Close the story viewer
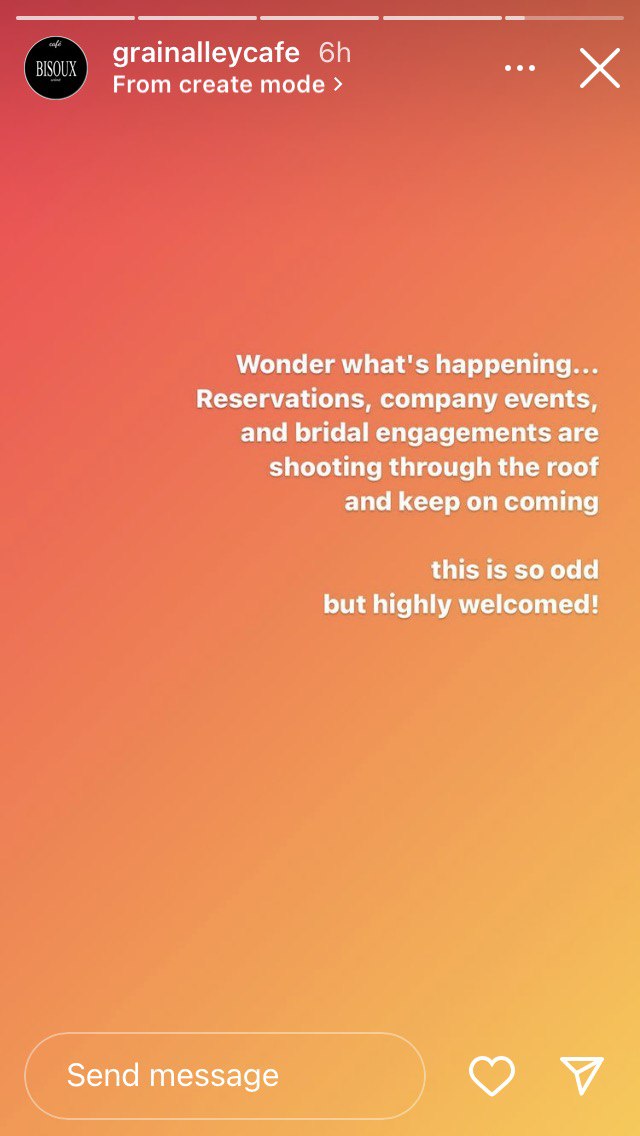 pos(599,68)
